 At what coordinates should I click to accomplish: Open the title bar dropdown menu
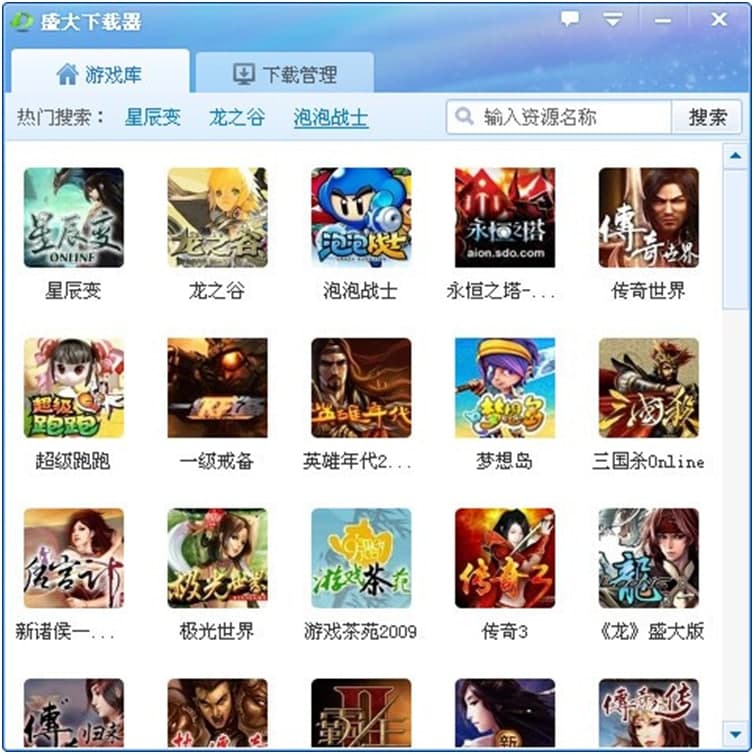[612, 19]
